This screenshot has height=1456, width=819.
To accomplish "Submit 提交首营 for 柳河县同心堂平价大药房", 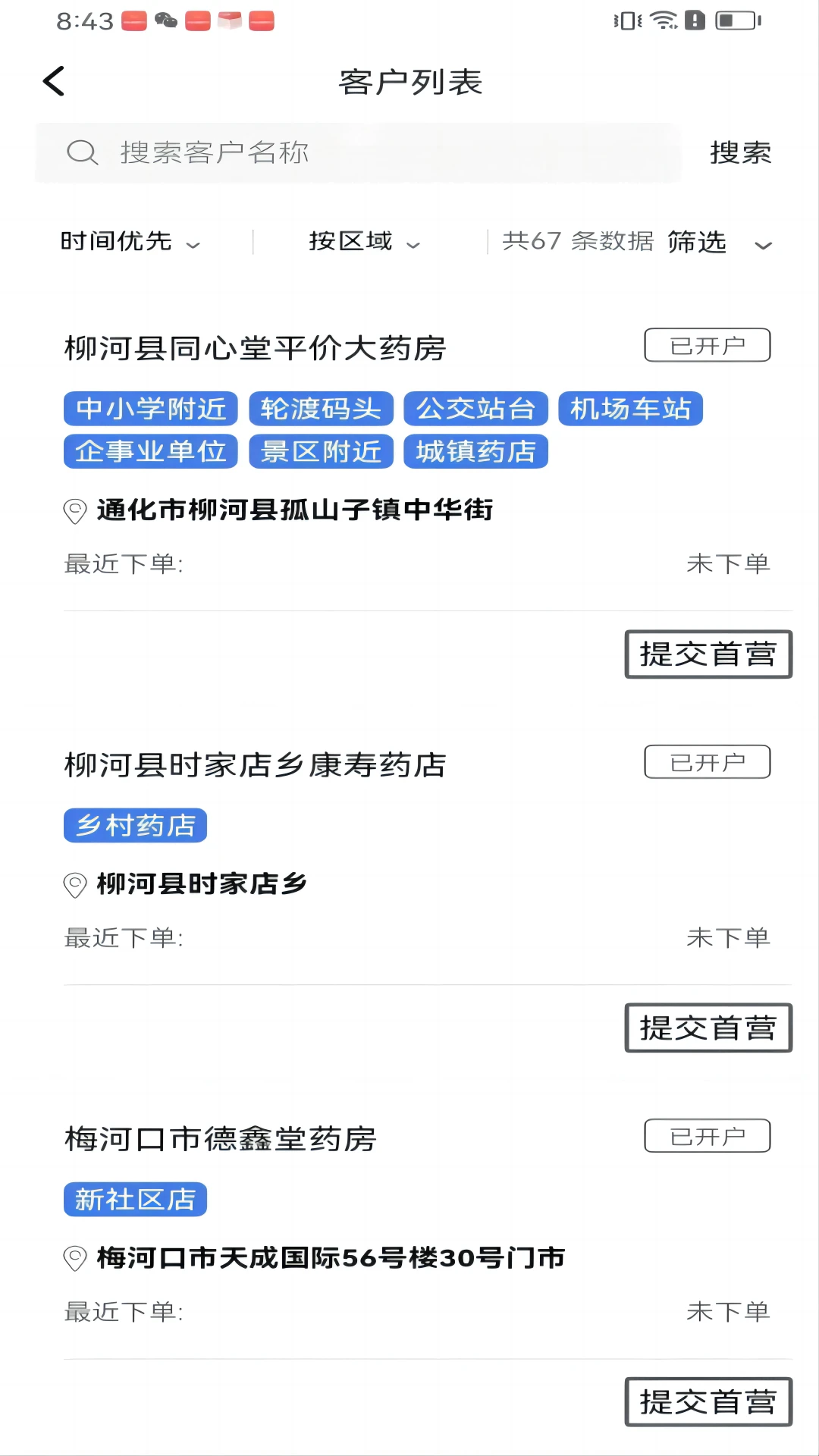I will [708, 654].
